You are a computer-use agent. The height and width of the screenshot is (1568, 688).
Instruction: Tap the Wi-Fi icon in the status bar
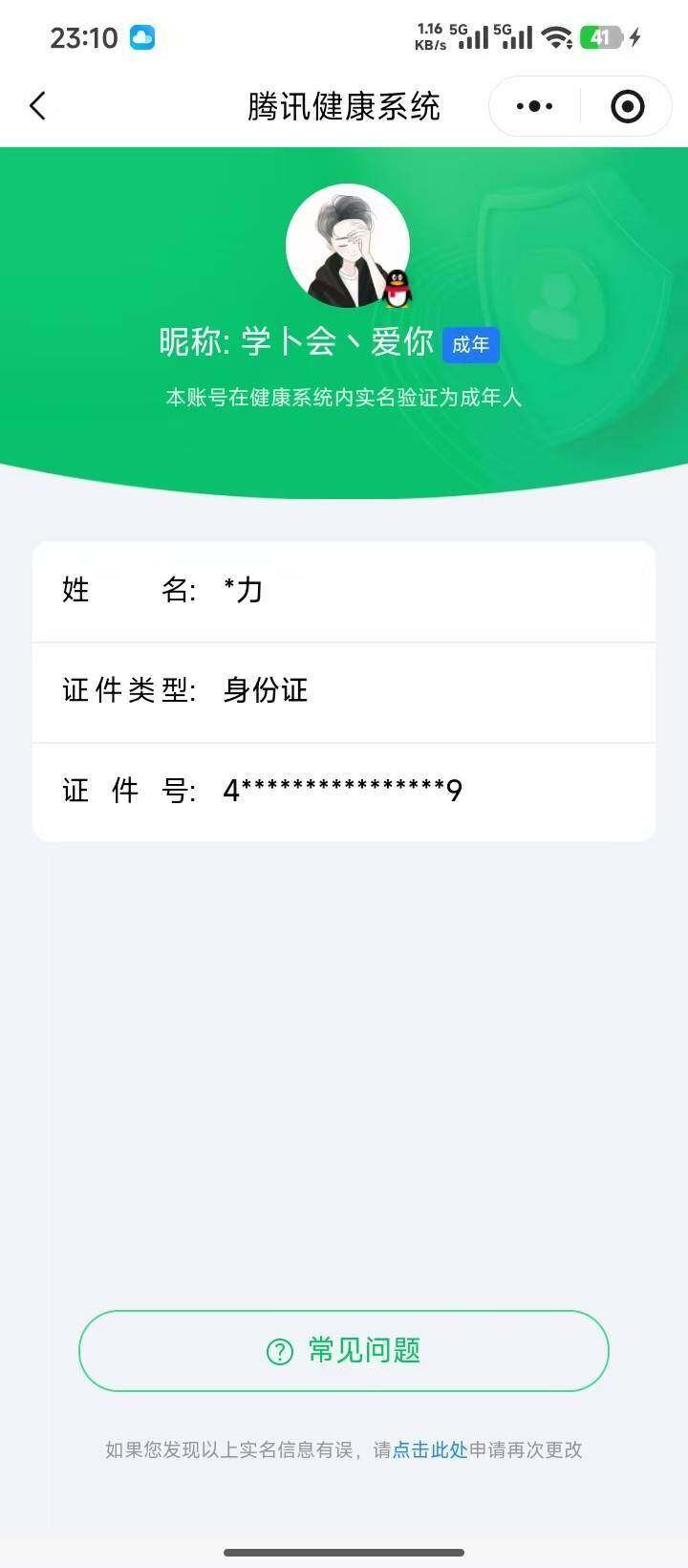click(x=555, y=36)
